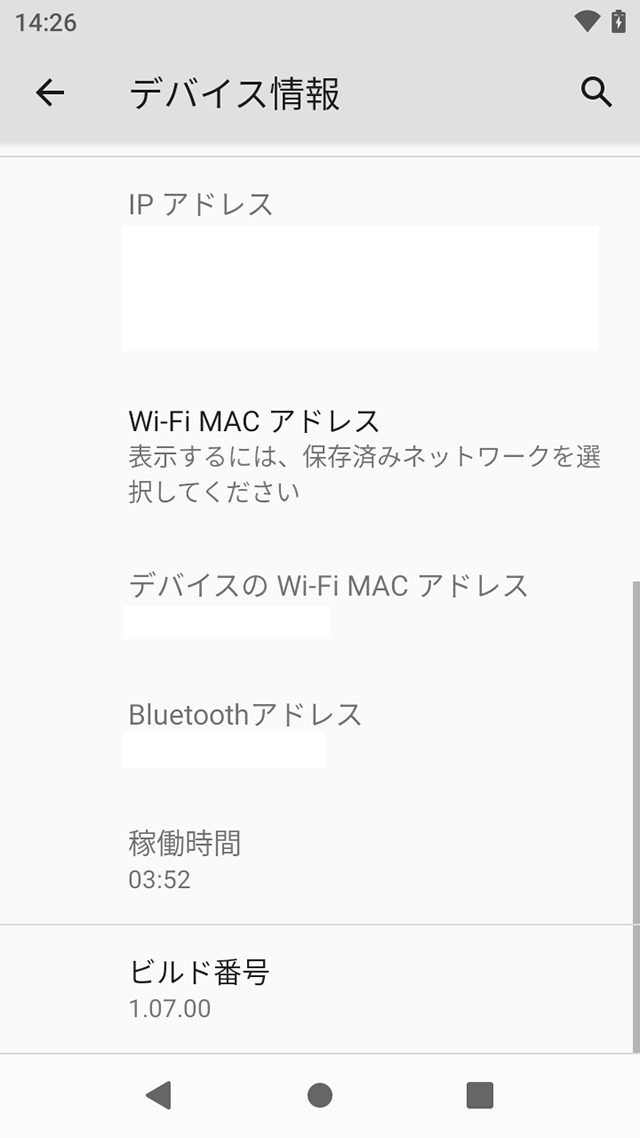640x1138 pixels.
Task: Tap the ビルド番号 row
Action: (320, 989)
